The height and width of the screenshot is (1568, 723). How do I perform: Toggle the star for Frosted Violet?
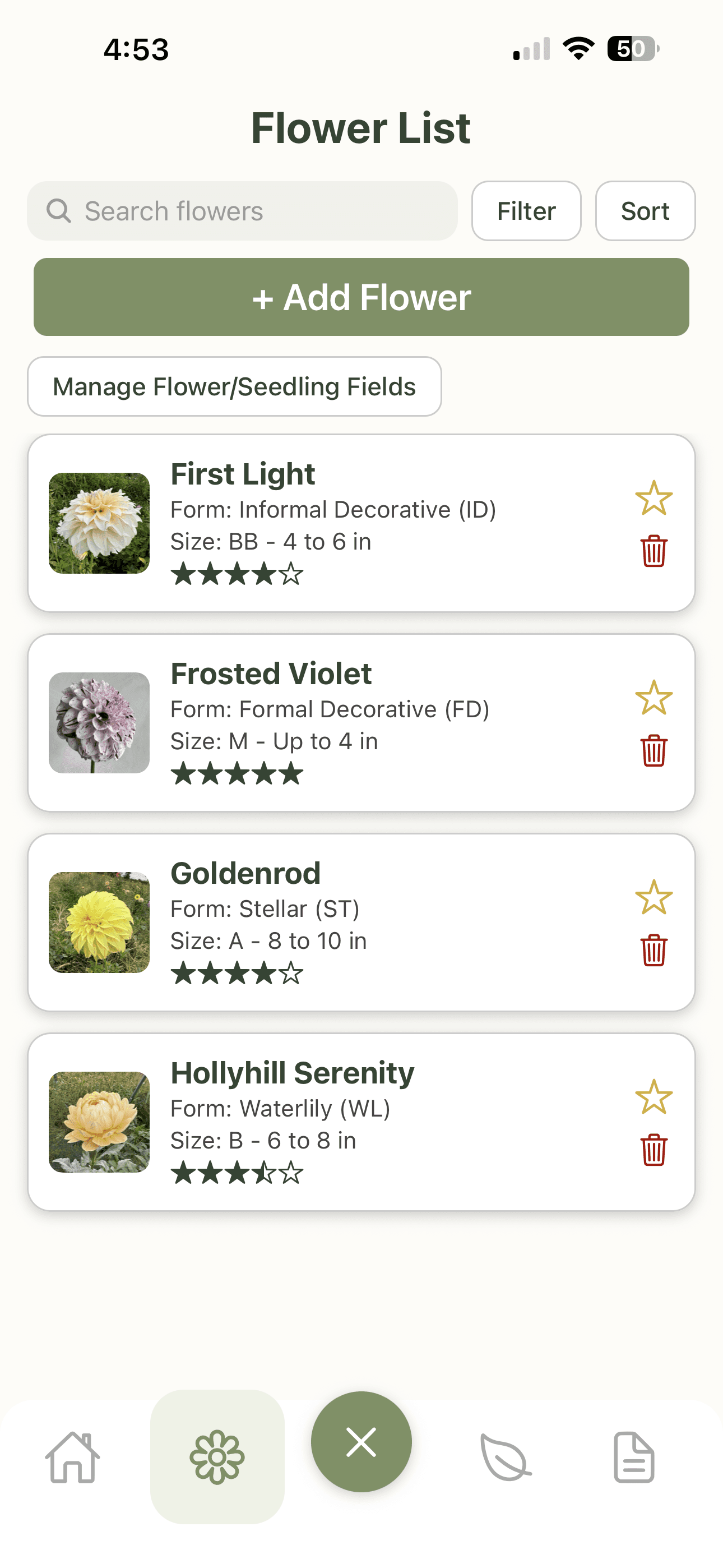pyautogui.click(x=654, y=698)
